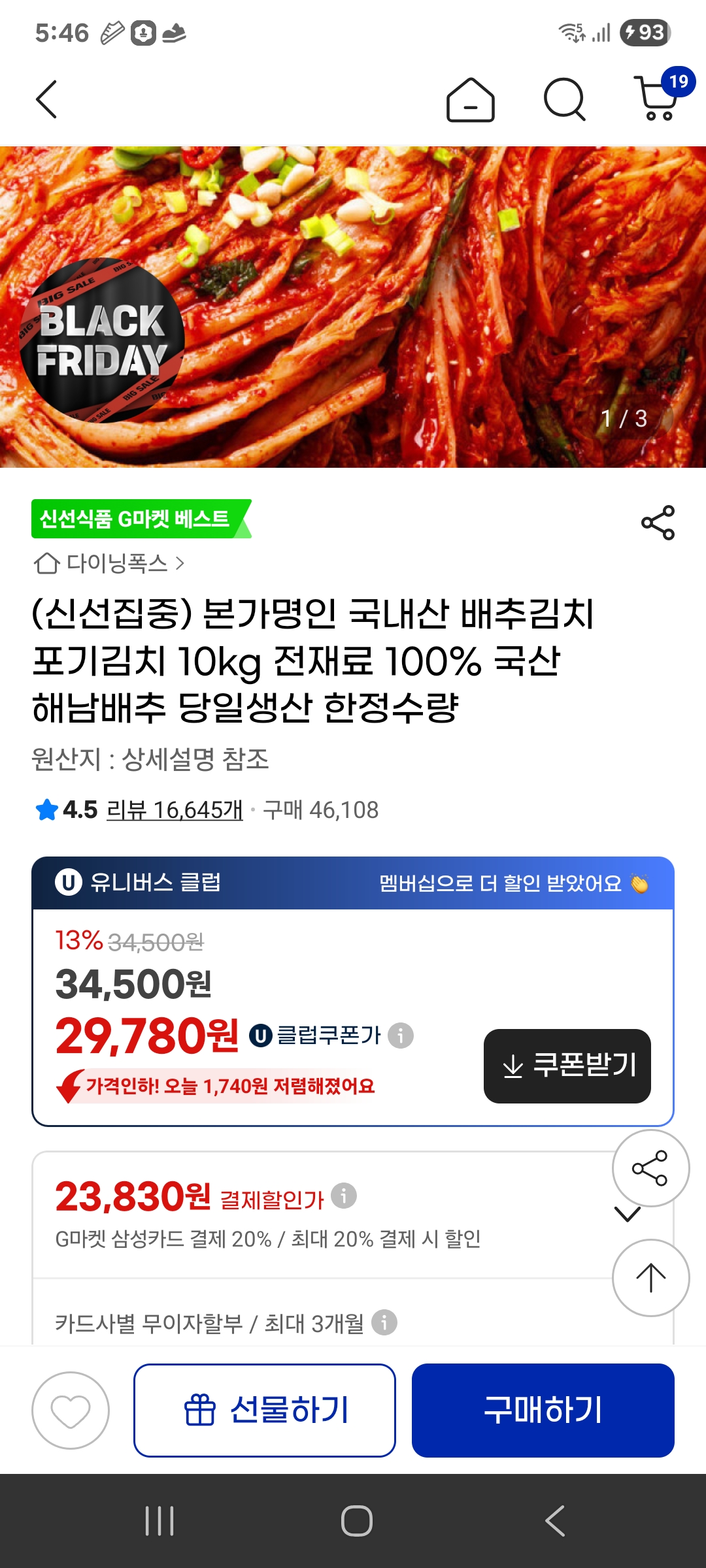706x1568 pixels.
Task: Tap 쿠폰받기 to download the coupon
Action: pyautogui.click(x=567, y=1066)
